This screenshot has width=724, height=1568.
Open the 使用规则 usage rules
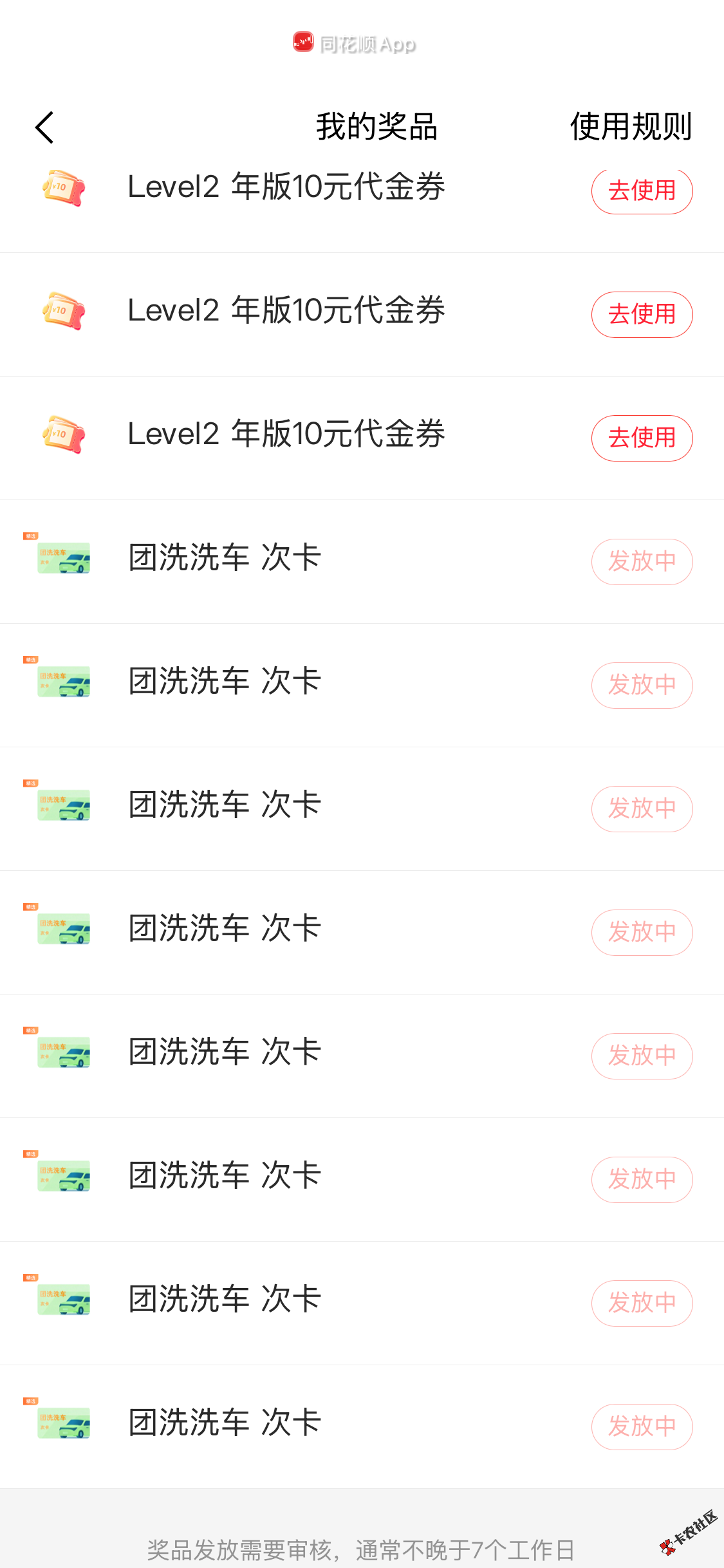tap(630, 126)
